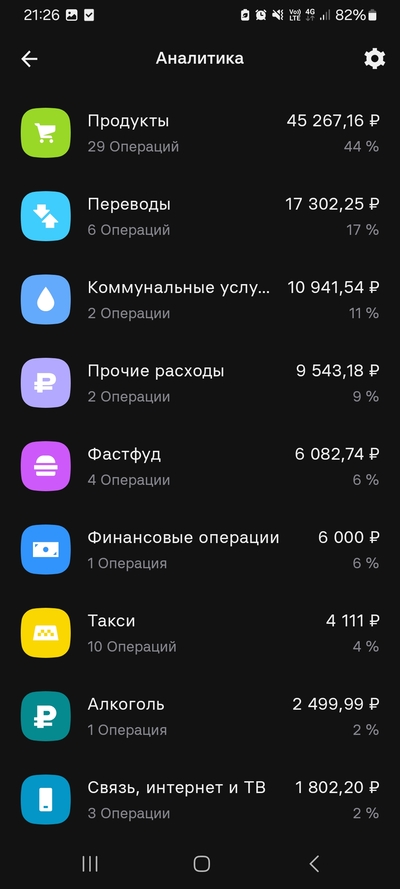The width and height of the screenshot is (400, 889).
Task: Select the Алкоголь category
Action: point(200,716)
